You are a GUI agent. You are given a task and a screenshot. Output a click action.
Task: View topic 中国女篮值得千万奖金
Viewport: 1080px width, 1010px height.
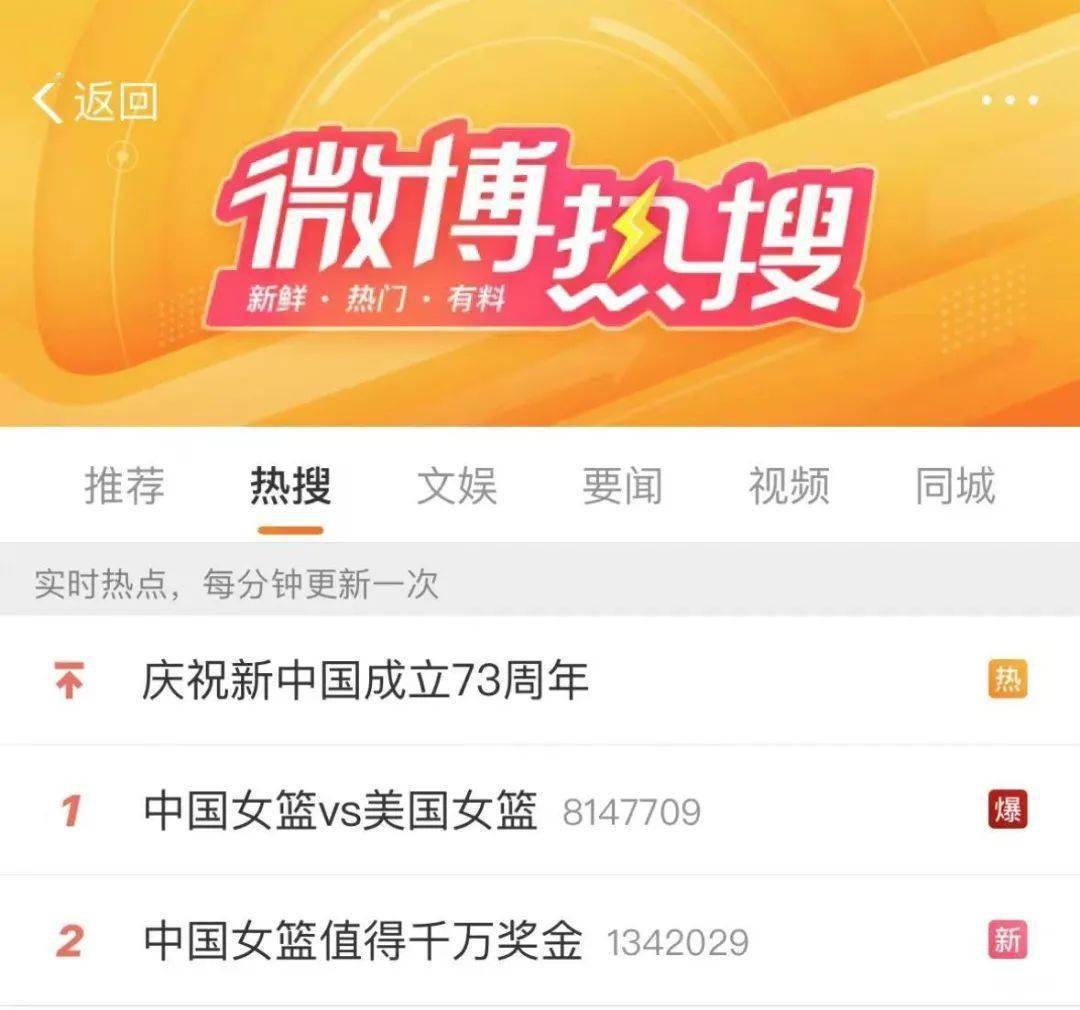[x=362, y=941]
